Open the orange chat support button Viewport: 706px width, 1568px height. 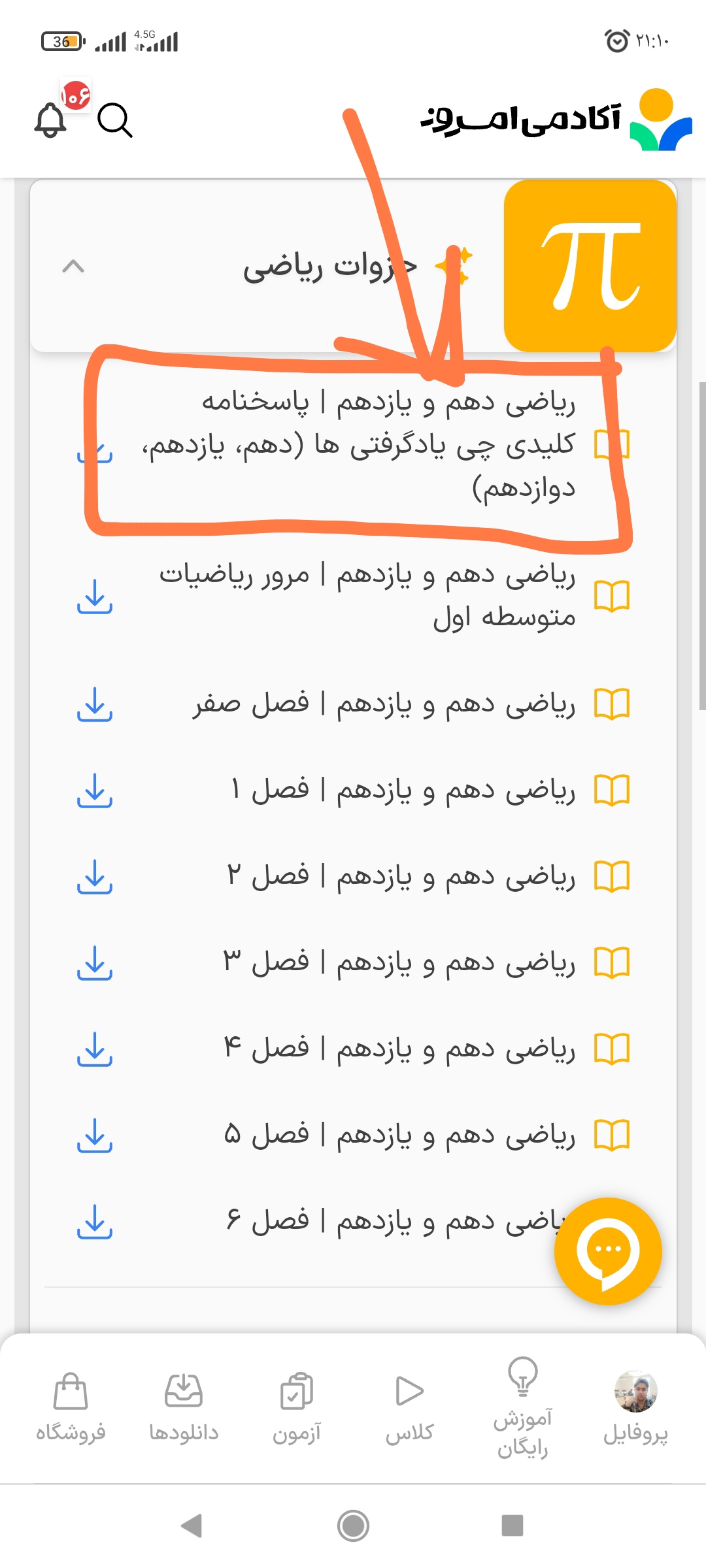[608, 1251]
